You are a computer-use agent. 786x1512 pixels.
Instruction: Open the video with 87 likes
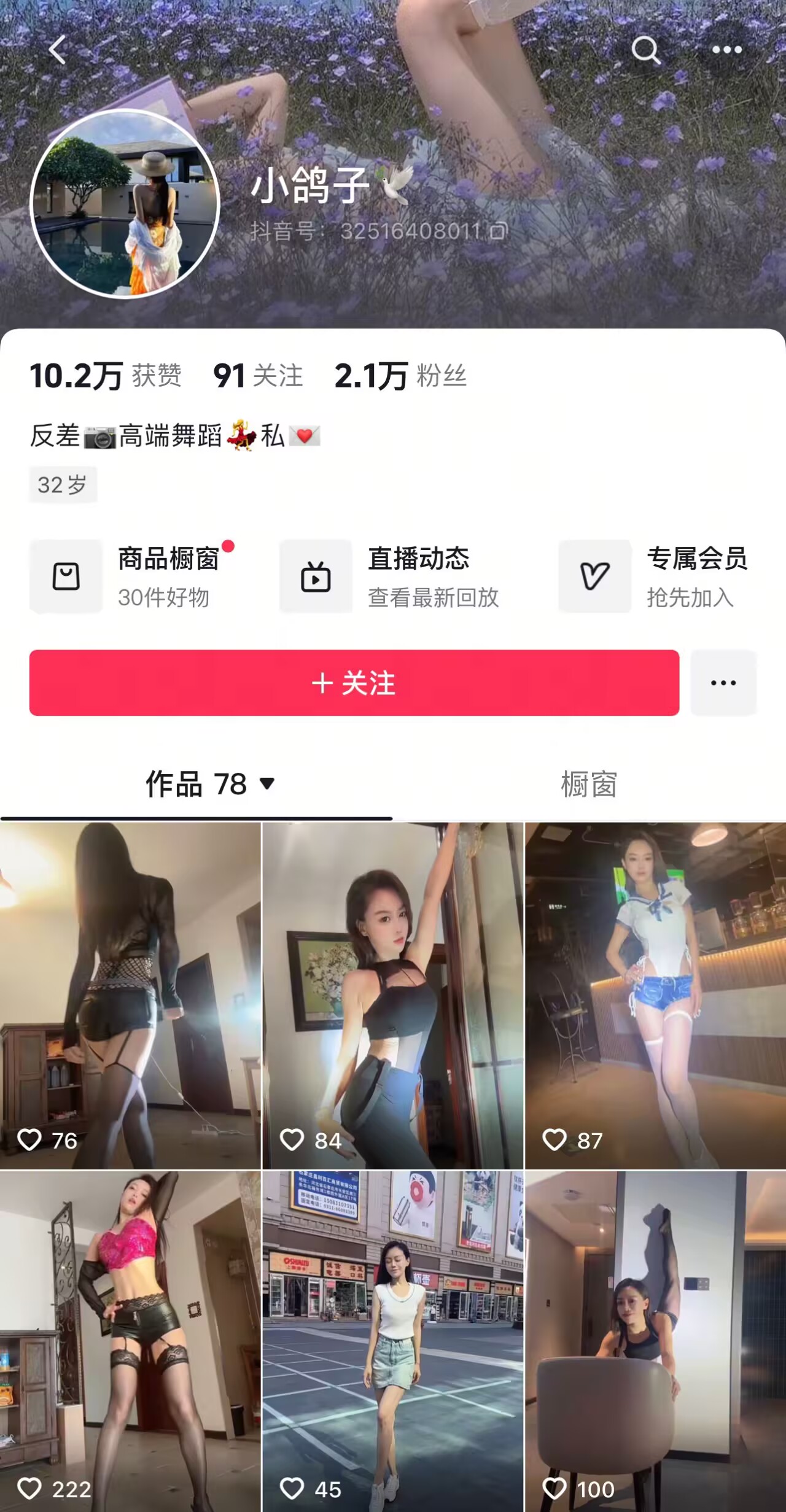tap(655, 994)
